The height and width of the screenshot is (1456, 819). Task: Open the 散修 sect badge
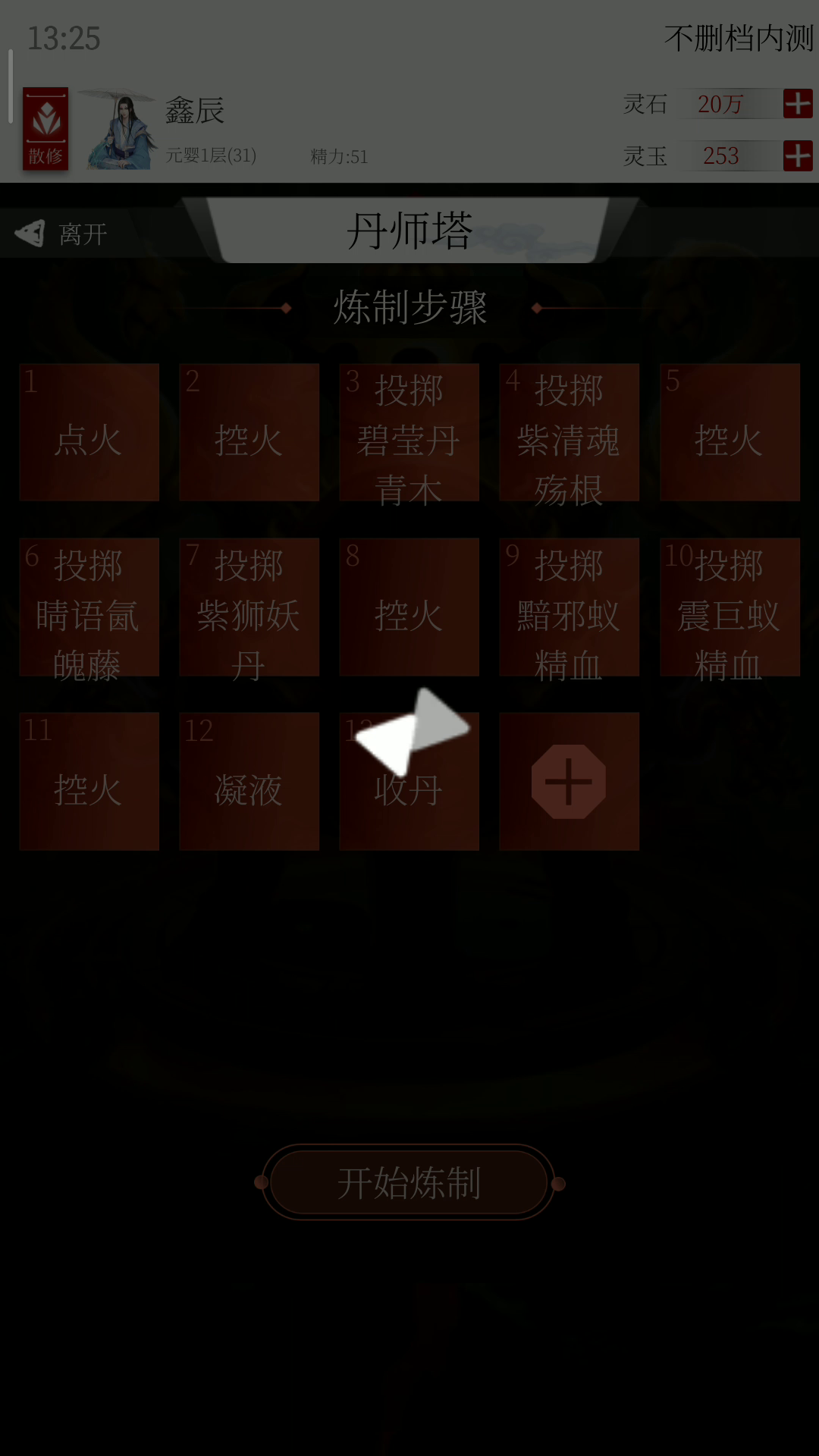click(x=45, y=128)
